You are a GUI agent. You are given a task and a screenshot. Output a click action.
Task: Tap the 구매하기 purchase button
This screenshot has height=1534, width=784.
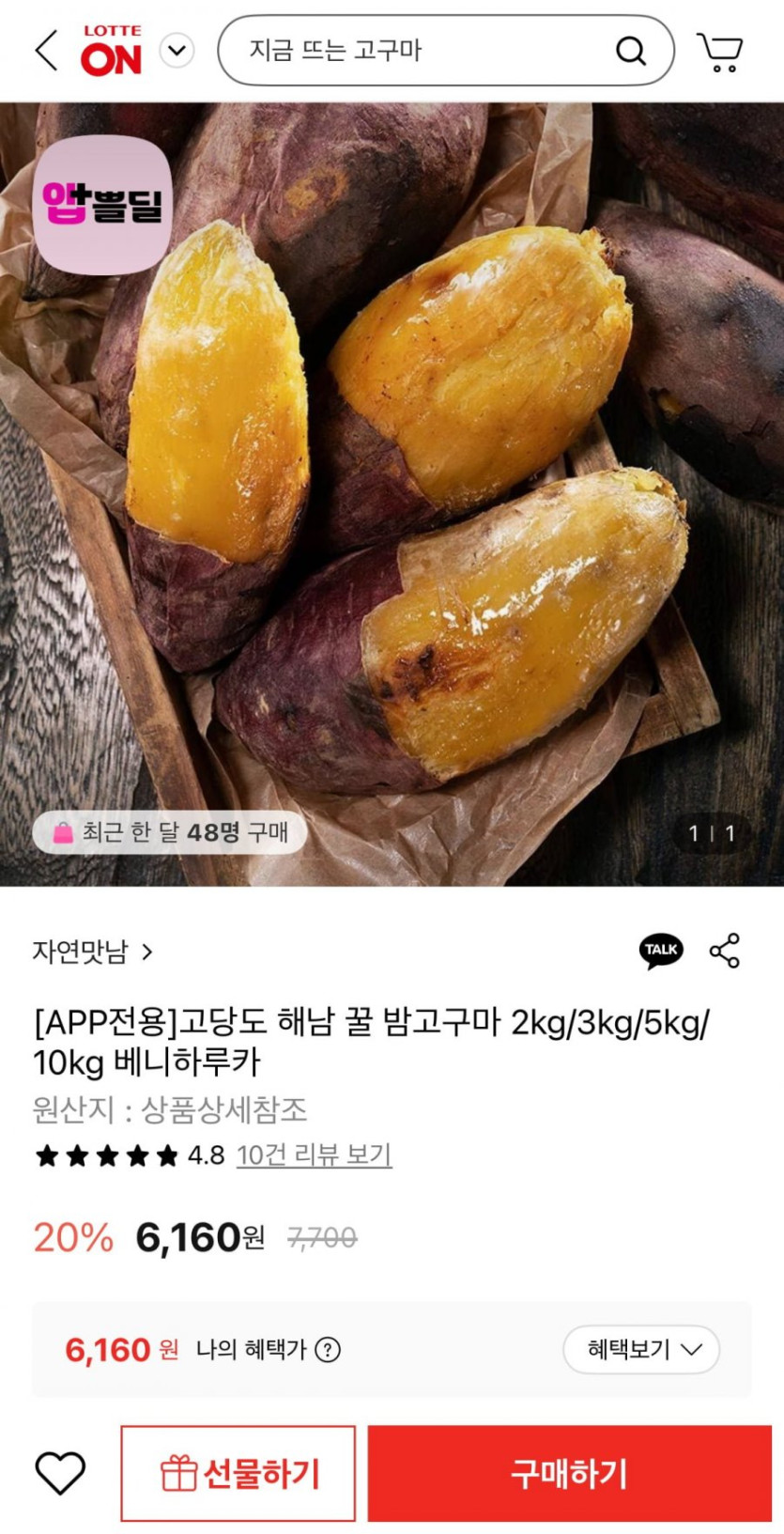click(x=571, y=1473)
